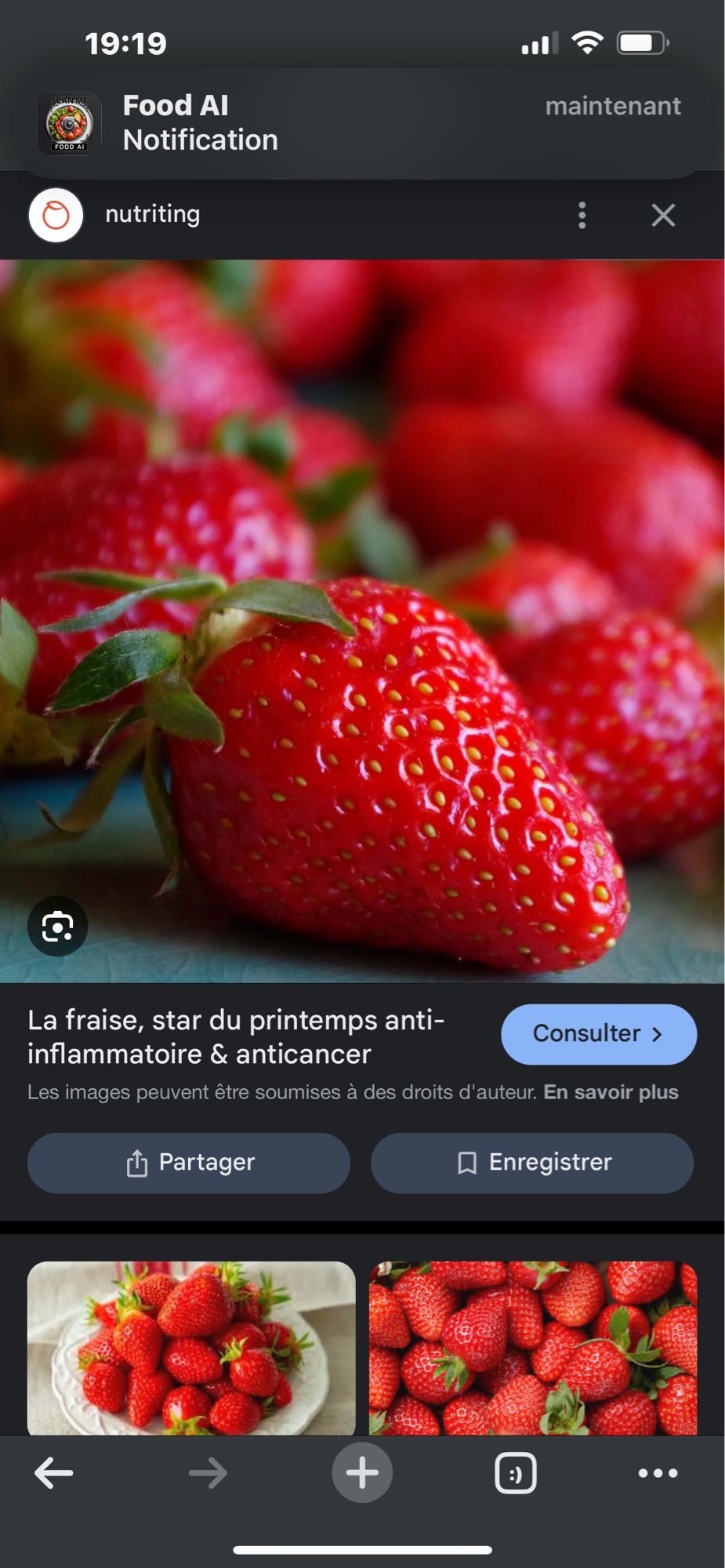Viewport: 725px width, 1568px height.
Task: Tap Partager to share the result
Action: [188, 1163]
